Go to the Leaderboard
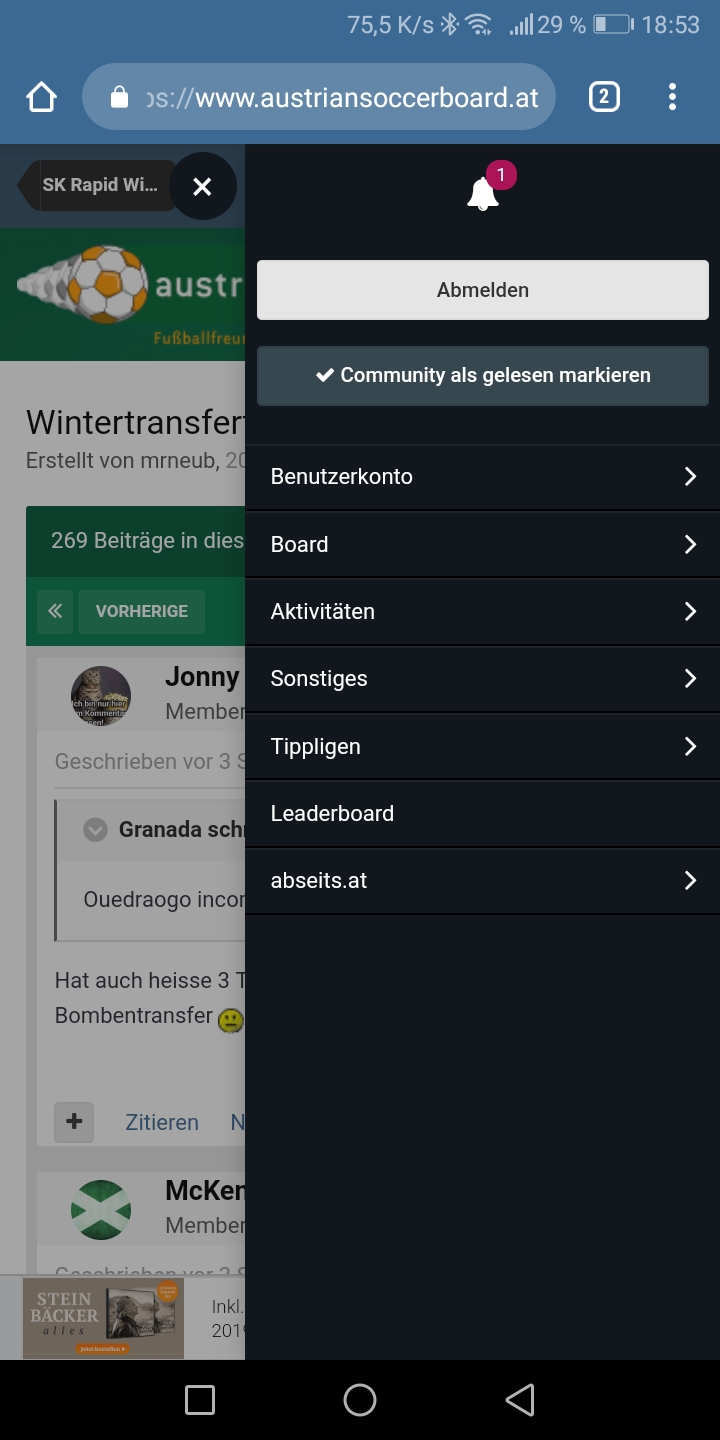Viewport: 720px width, 1440px height. tap(483, 813)
